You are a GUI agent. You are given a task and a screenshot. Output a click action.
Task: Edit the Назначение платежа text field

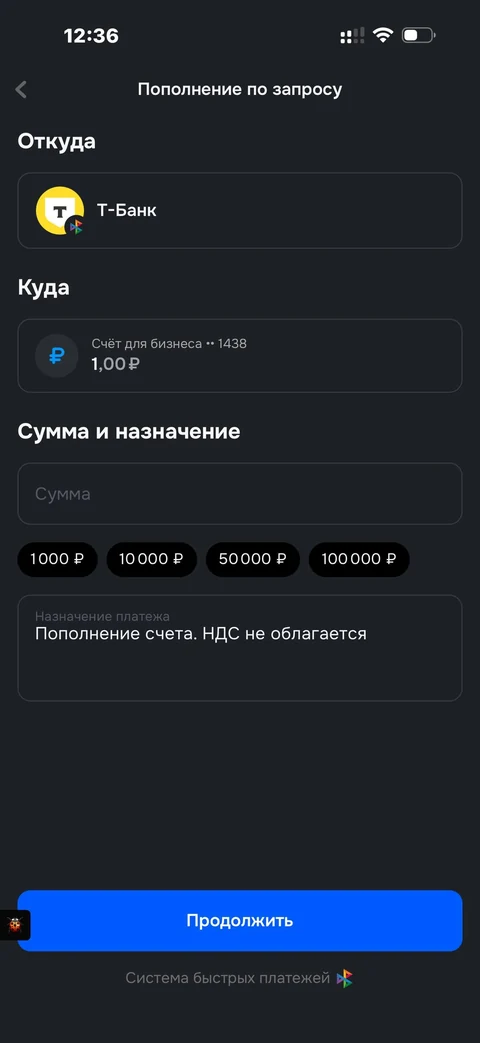click(x=239, y=648)
